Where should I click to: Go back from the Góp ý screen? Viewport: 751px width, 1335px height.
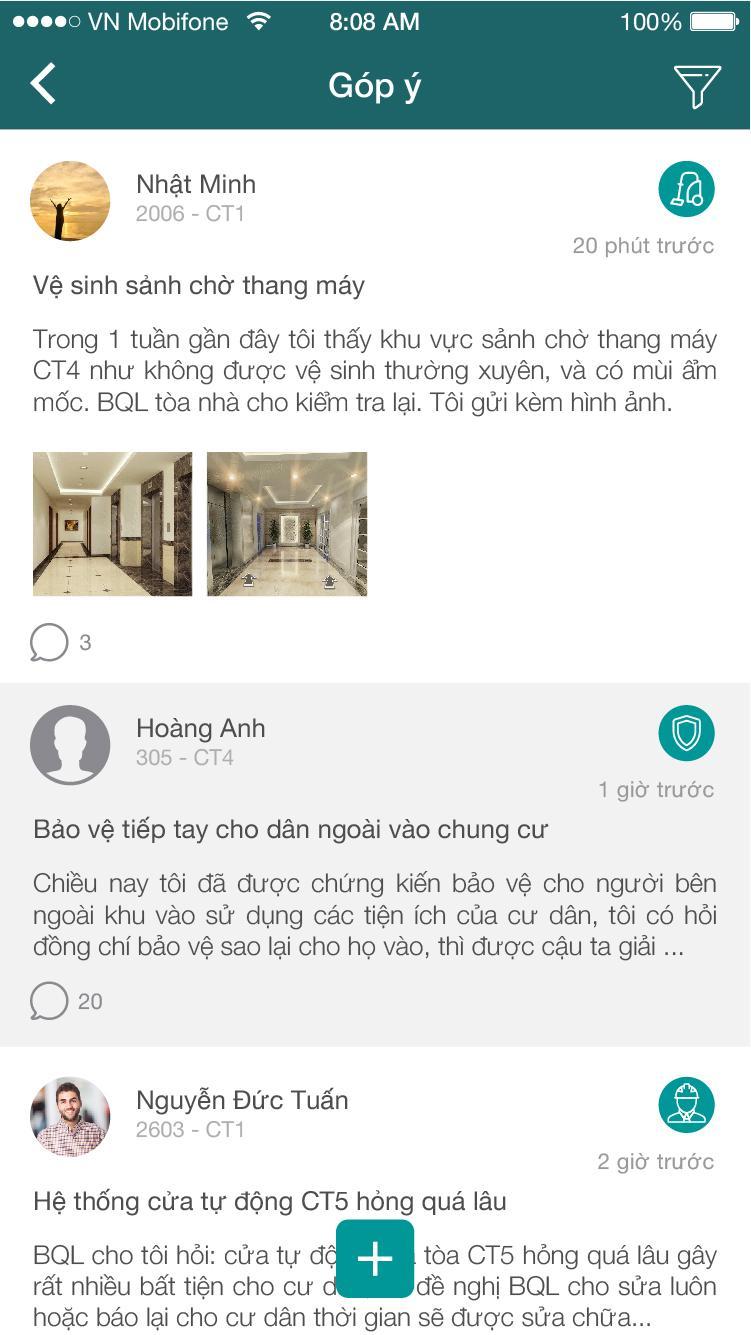coord(43,84)
